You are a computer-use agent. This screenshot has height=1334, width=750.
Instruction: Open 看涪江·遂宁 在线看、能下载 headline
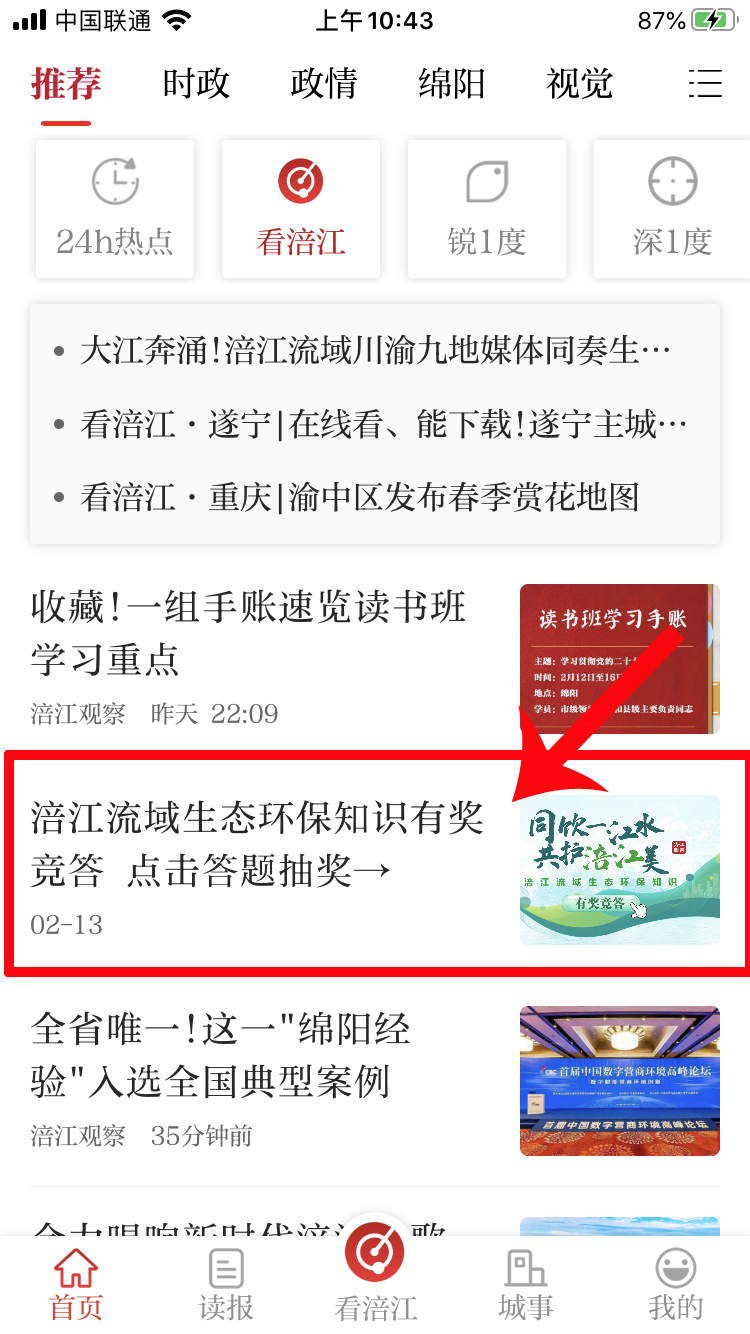[375, 425]
